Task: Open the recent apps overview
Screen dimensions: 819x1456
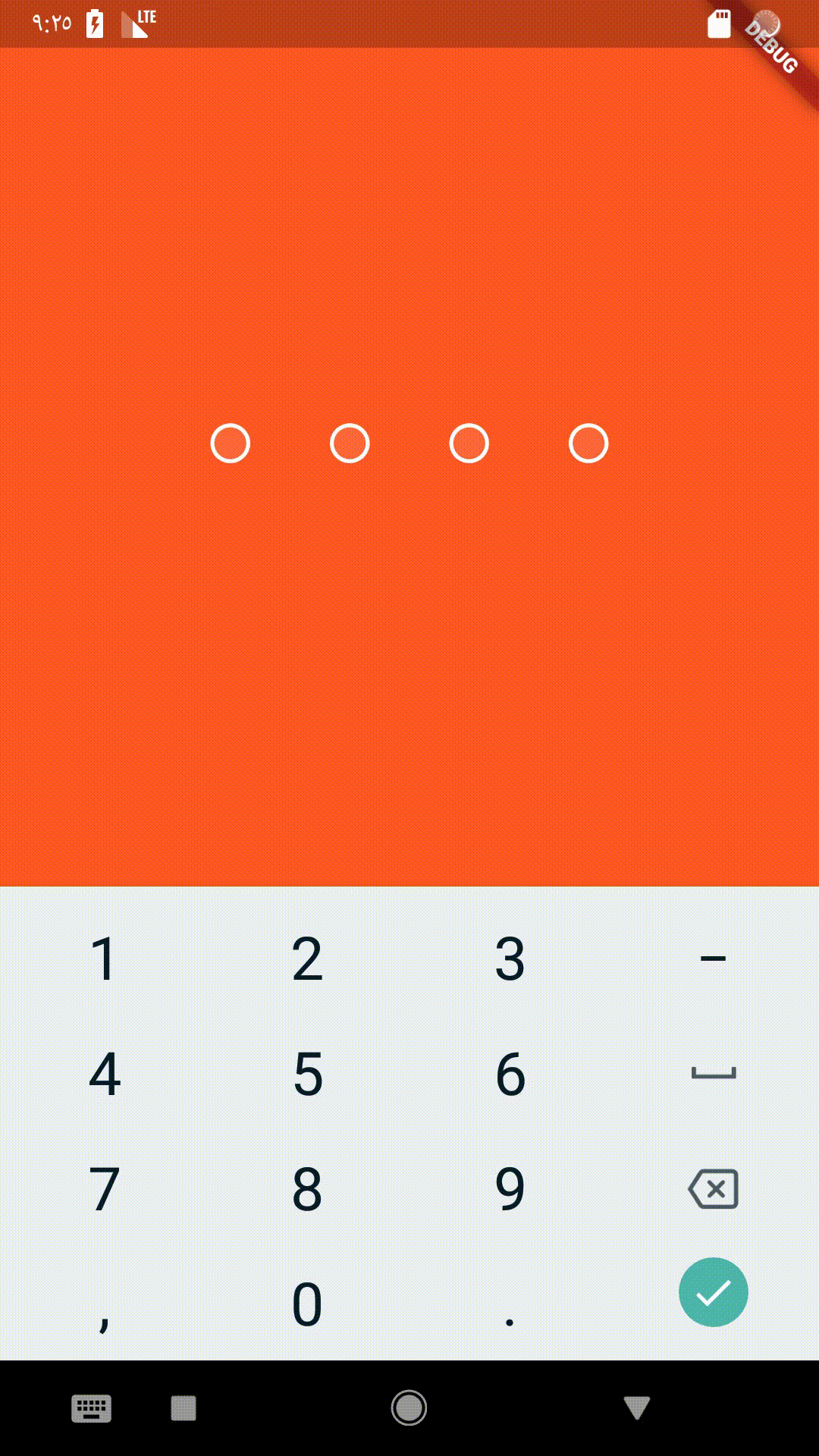Action: (x=184, y=1408)
